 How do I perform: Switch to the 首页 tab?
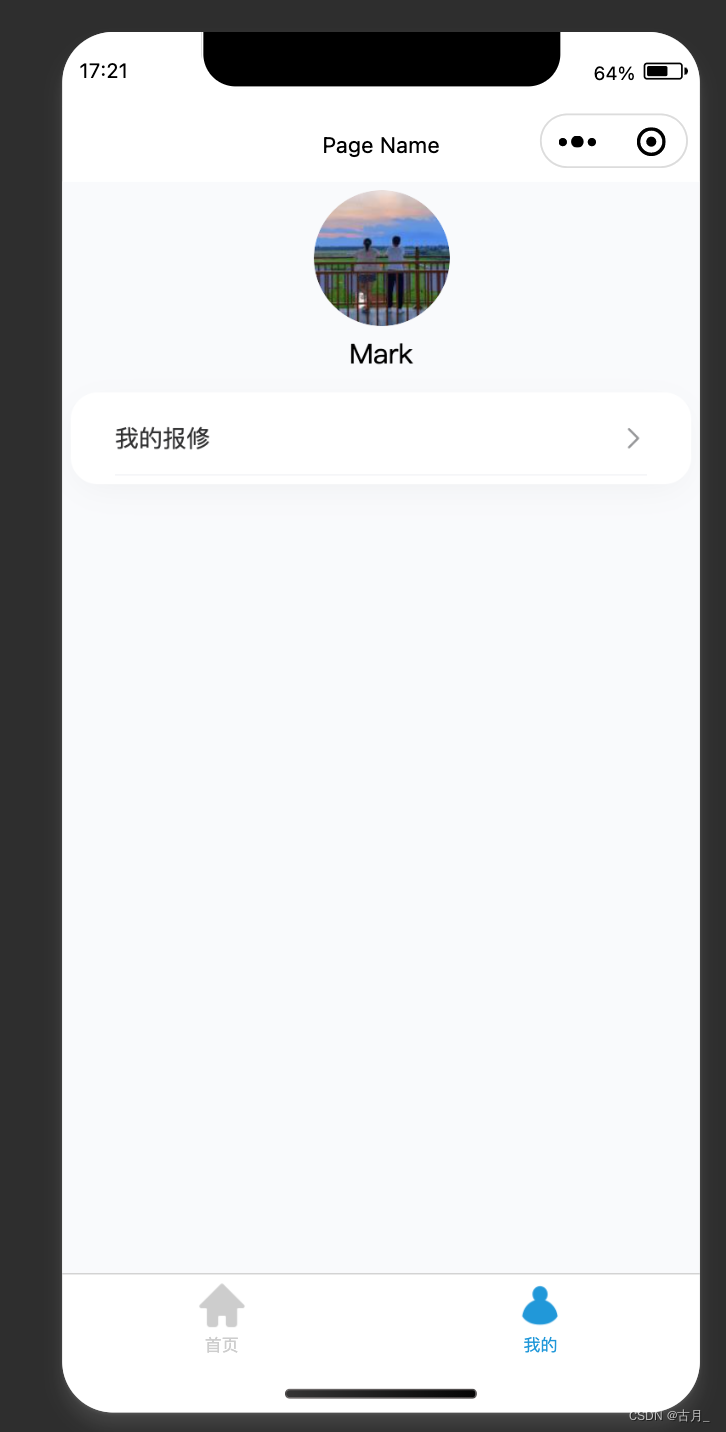[222, 1319]
